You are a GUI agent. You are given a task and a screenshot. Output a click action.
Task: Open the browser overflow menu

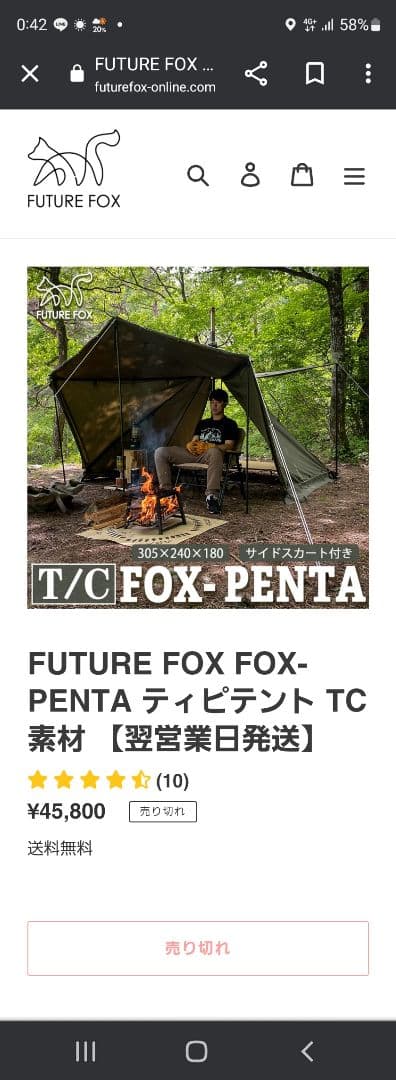[x=368, y=74]
